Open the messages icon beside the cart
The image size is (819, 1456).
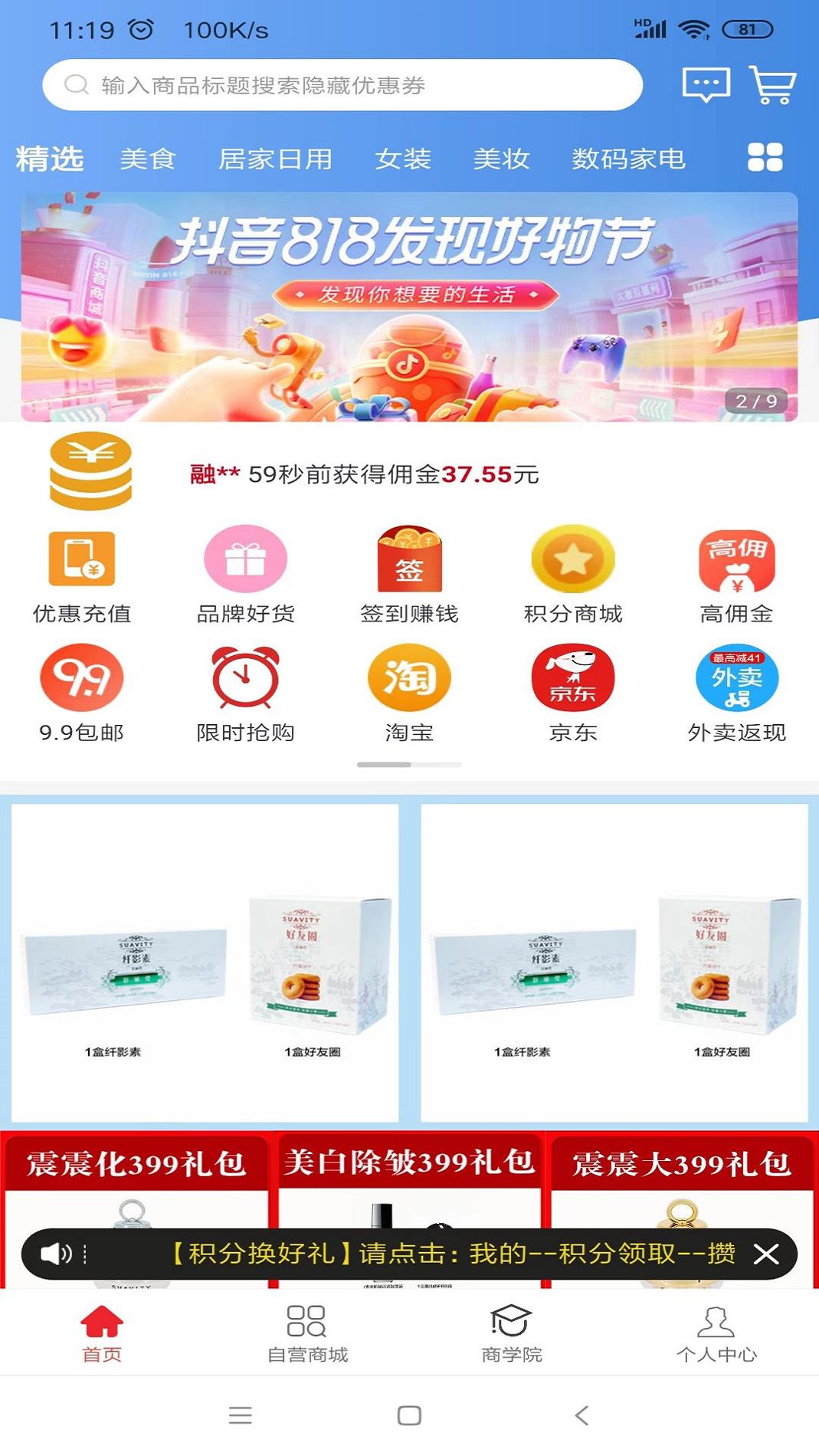[x=705, y=86]
